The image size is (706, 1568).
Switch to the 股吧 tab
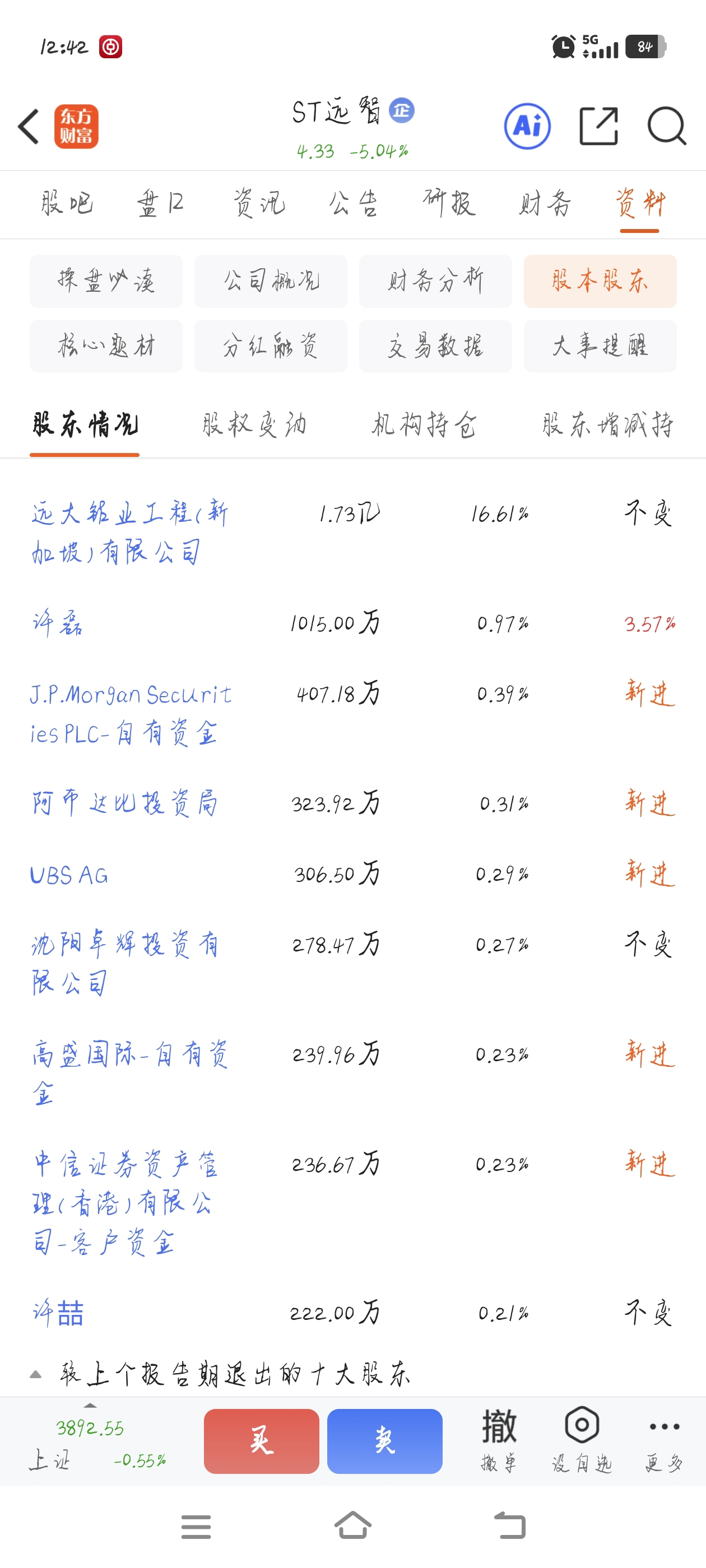point(67,203)
